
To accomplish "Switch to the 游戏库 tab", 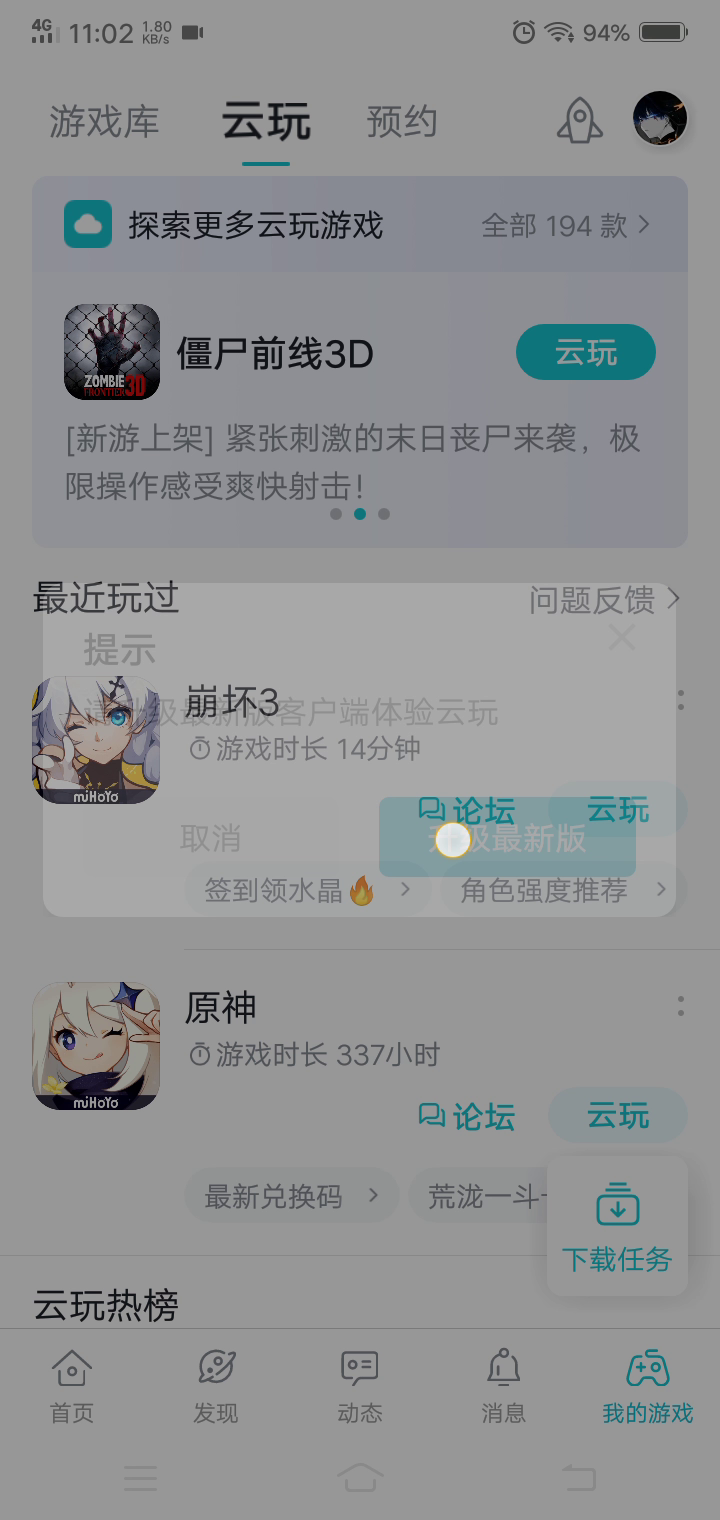I will (x=104, y=122).
